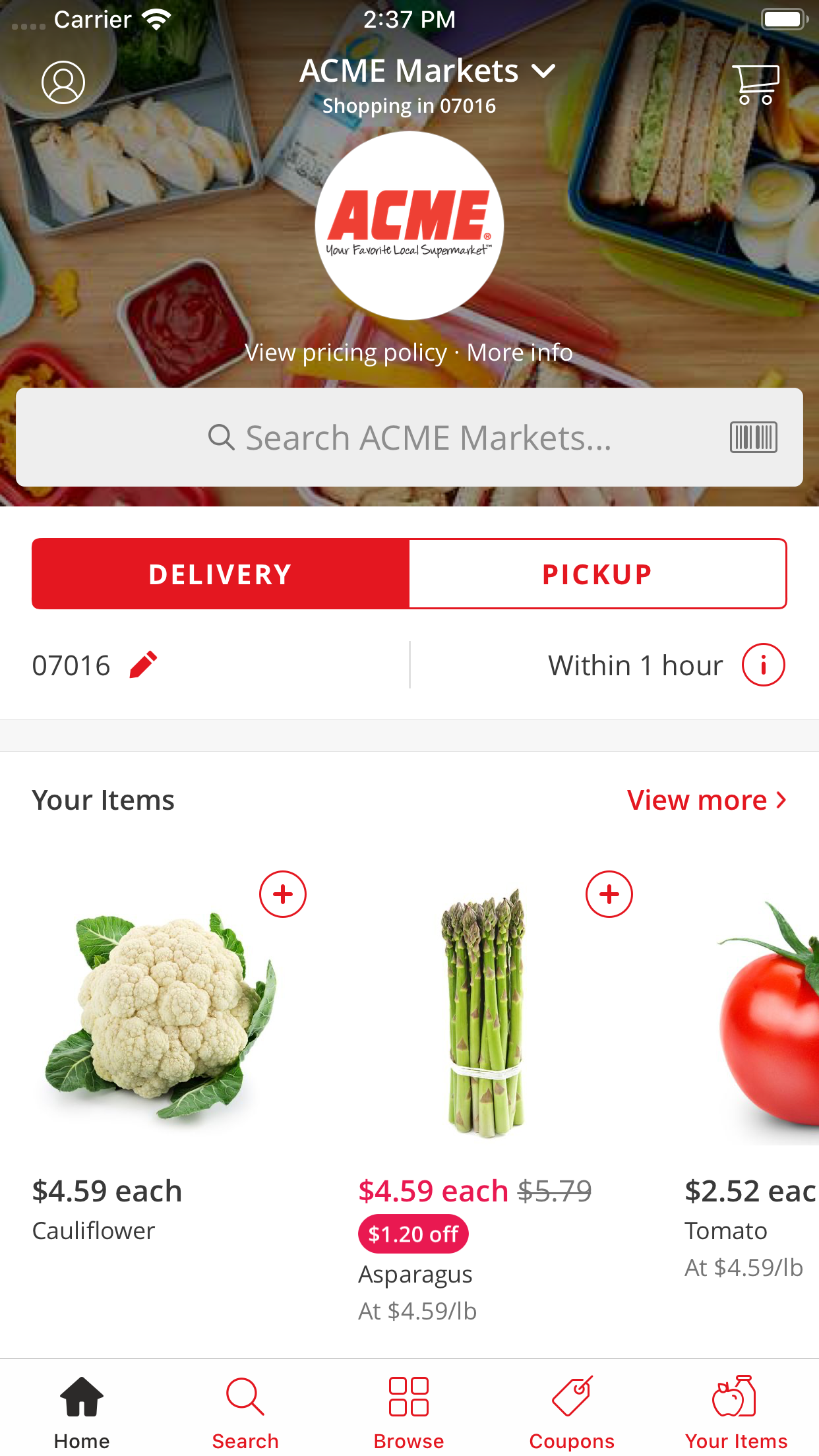Switch to Pickup

597,574
